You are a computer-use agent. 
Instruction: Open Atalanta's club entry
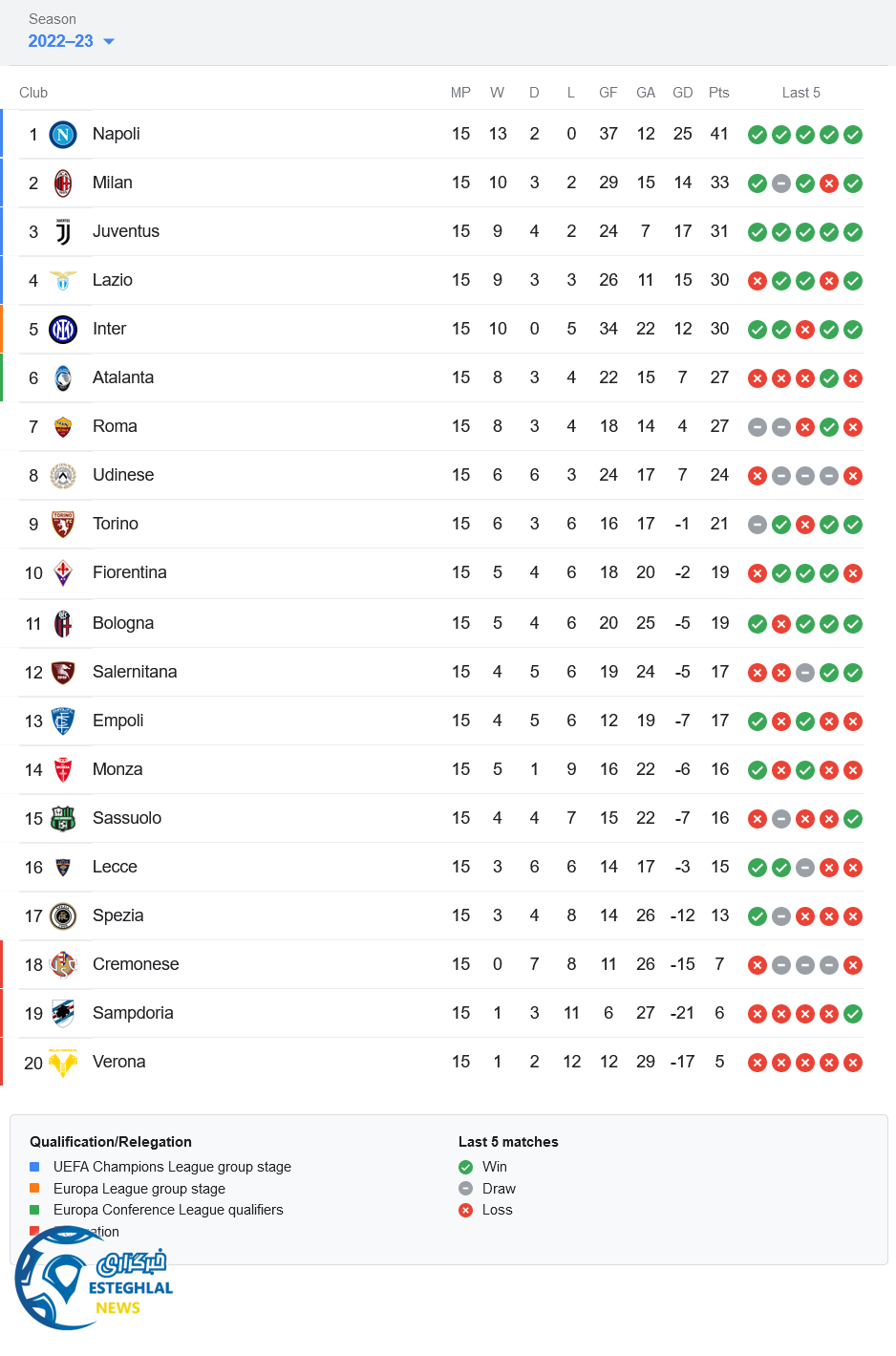[122, 377]
